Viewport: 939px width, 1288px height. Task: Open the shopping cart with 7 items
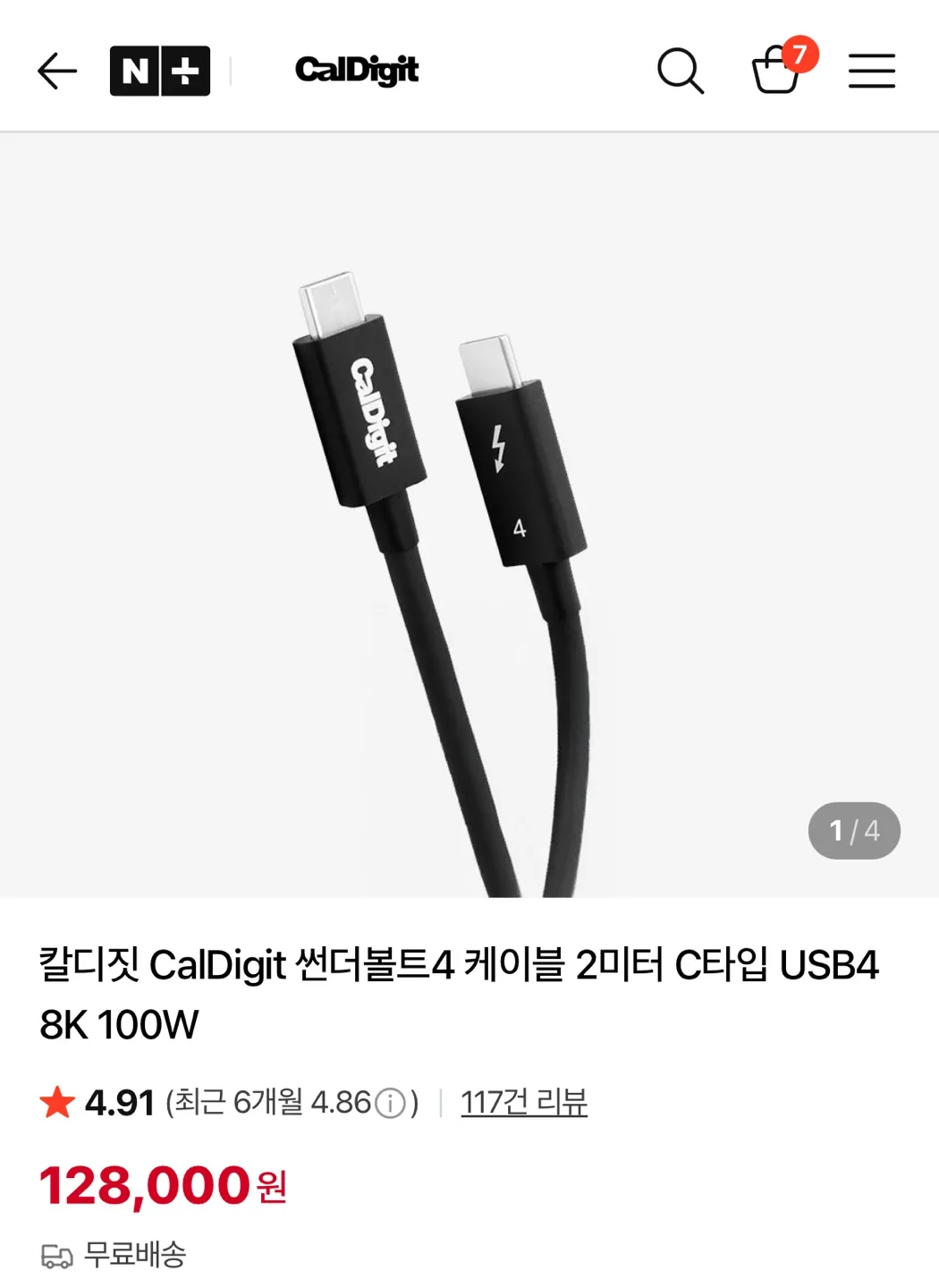776,71
